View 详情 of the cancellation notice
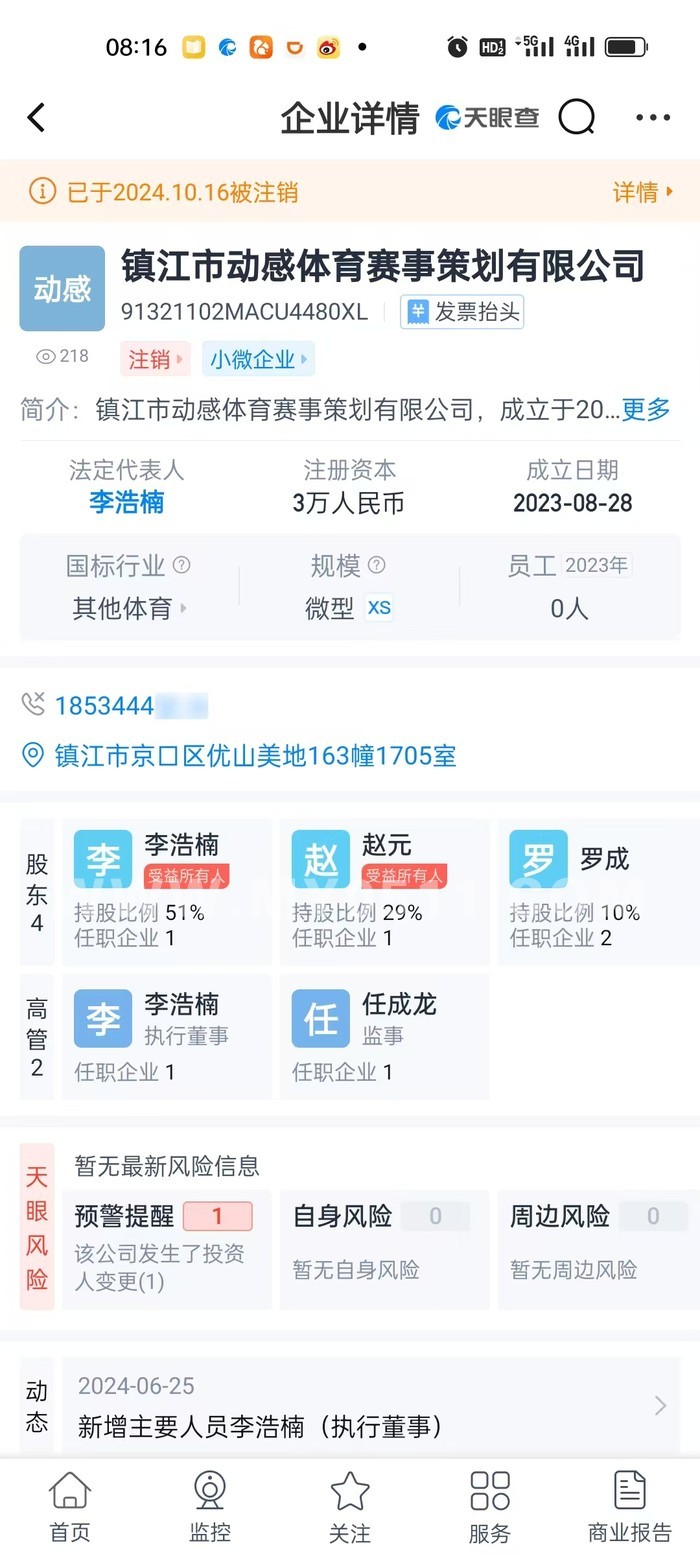Screen dimensions: 700x1556 click(643, 192)
